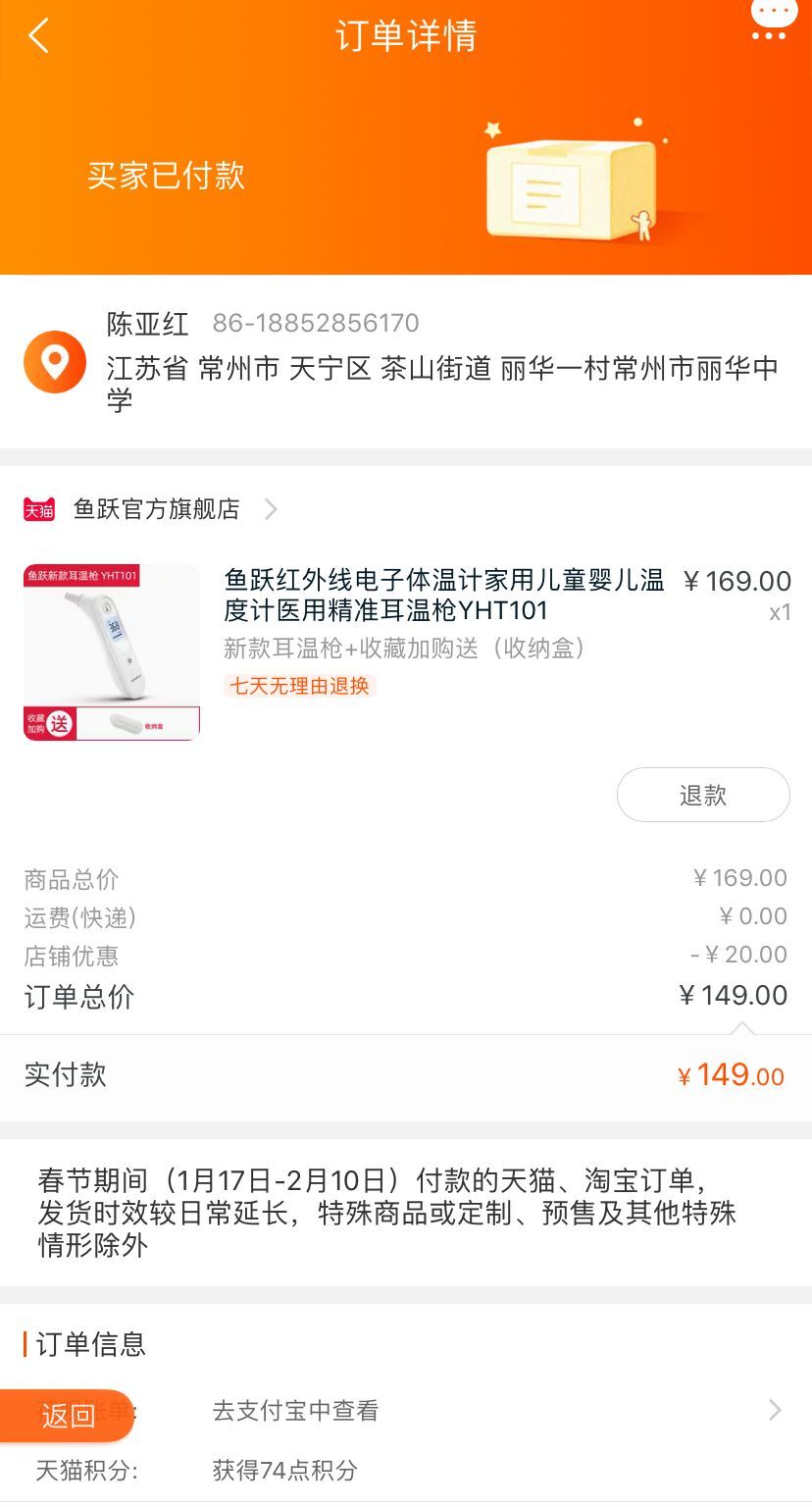Tap the orange 返回 floating button
This screenshot has width=812, height=1507.
tap(67, 1415)
